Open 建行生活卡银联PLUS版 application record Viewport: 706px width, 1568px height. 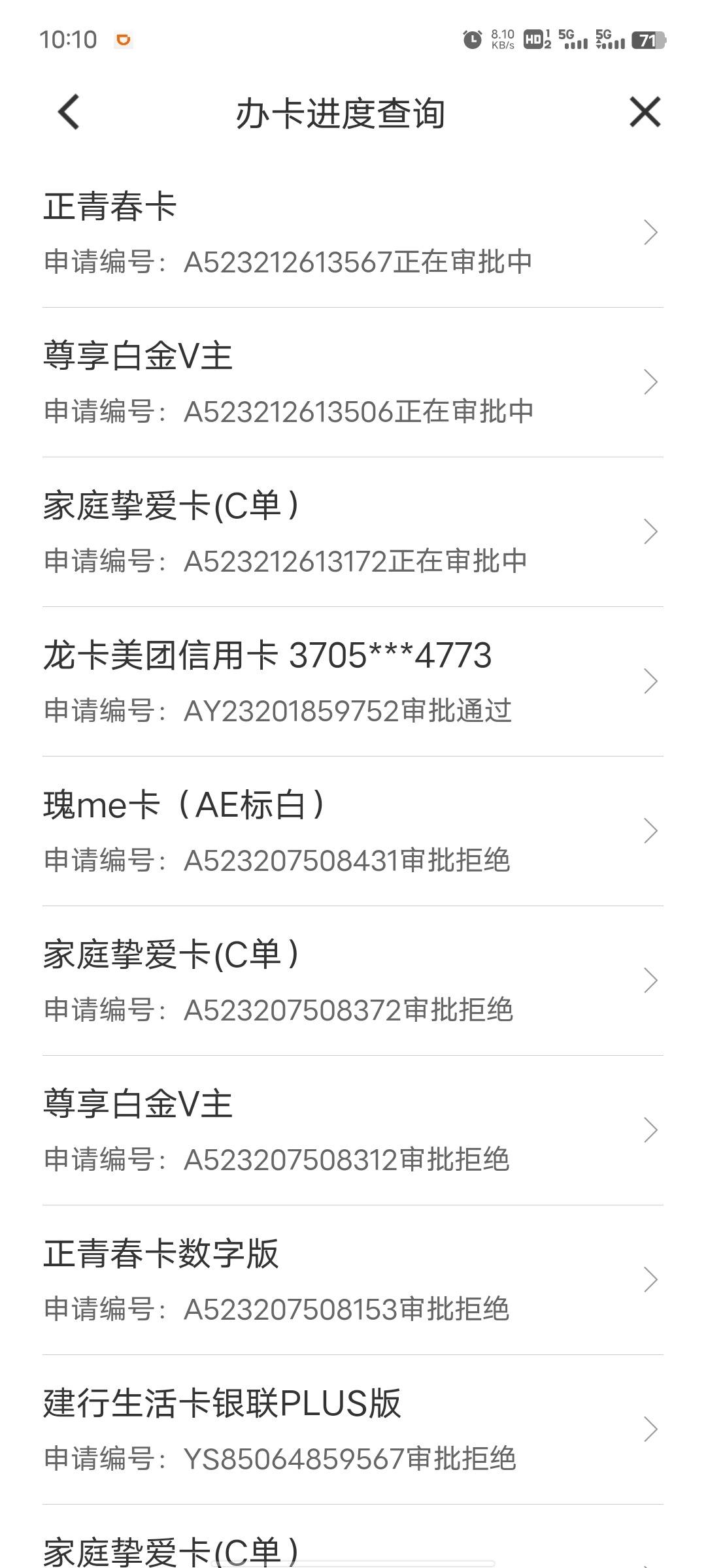(x=353, y=1429)
